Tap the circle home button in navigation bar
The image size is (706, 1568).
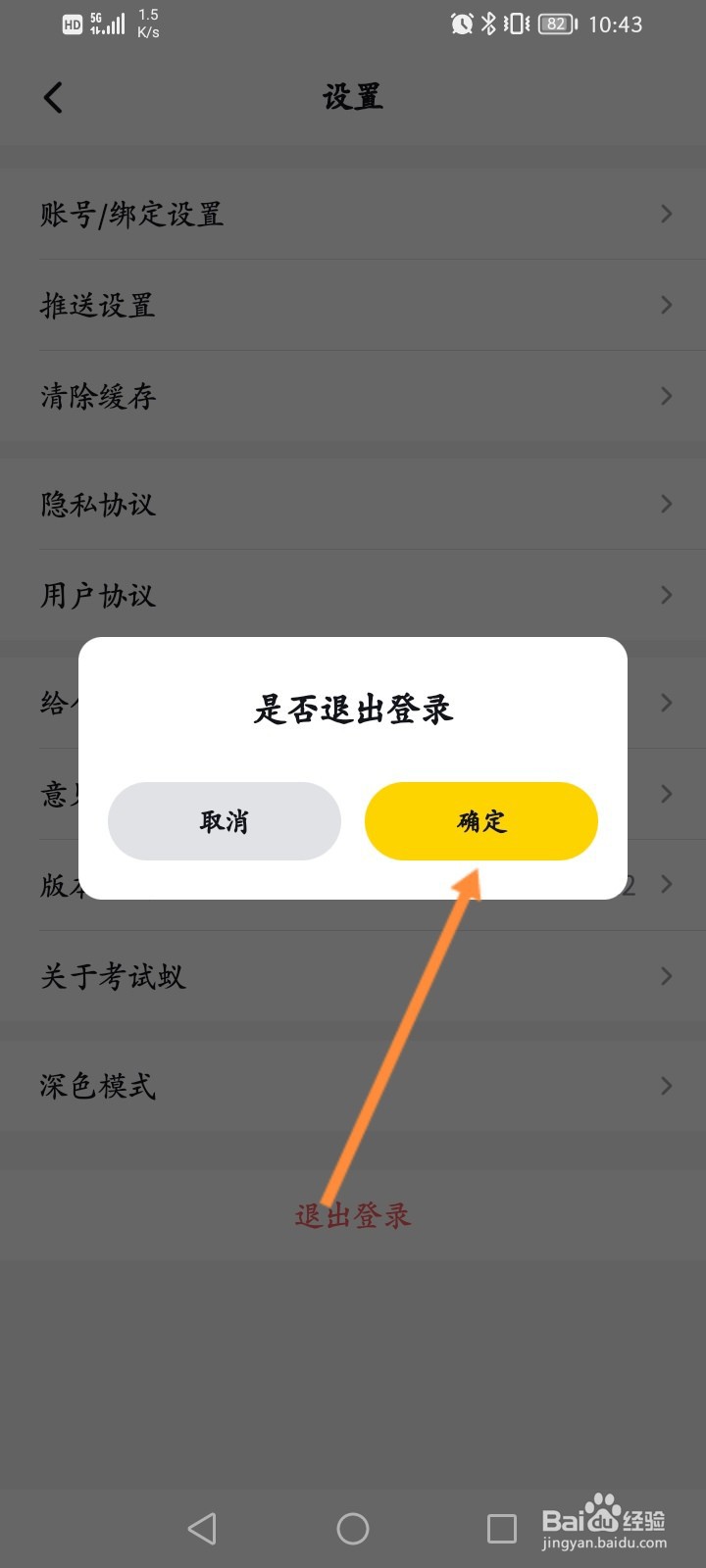click(353, 1527)
